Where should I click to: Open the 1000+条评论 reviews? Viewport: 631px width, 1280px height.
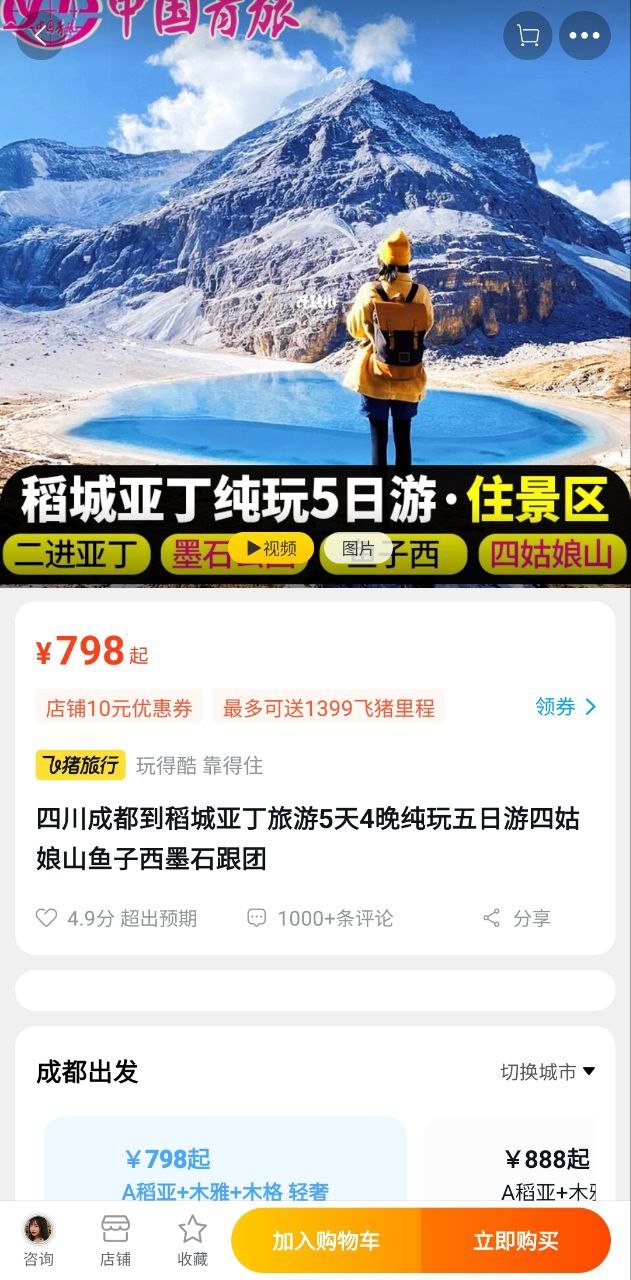click(x=320, y=918)
